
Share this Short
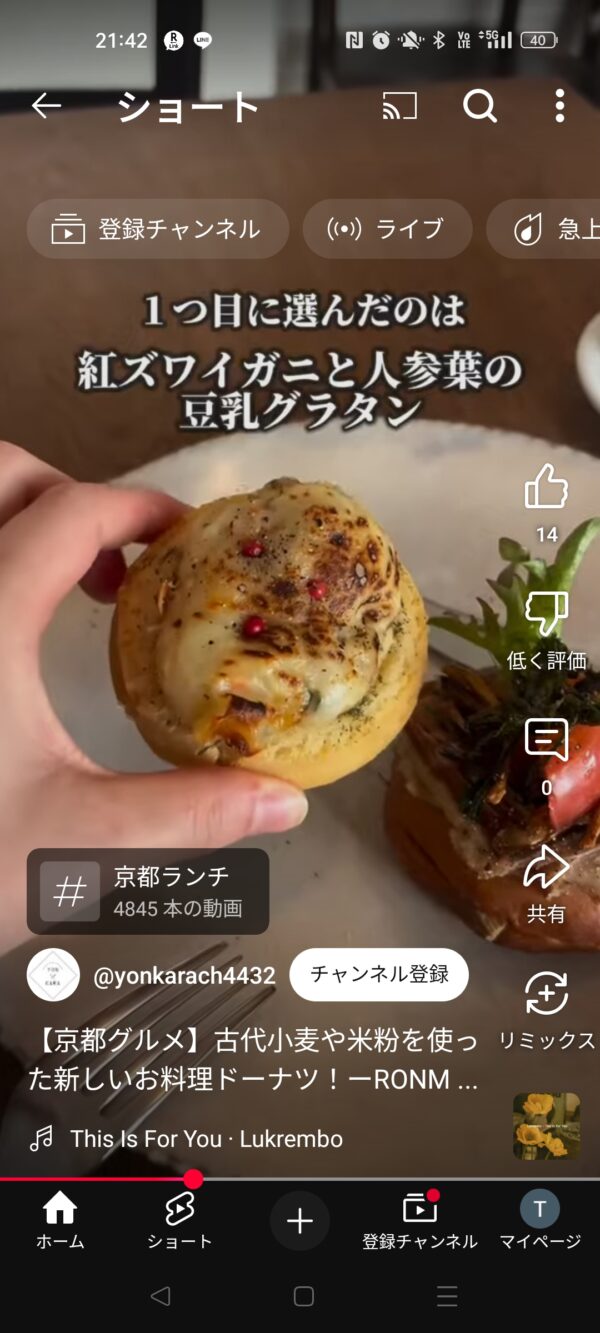546,868
